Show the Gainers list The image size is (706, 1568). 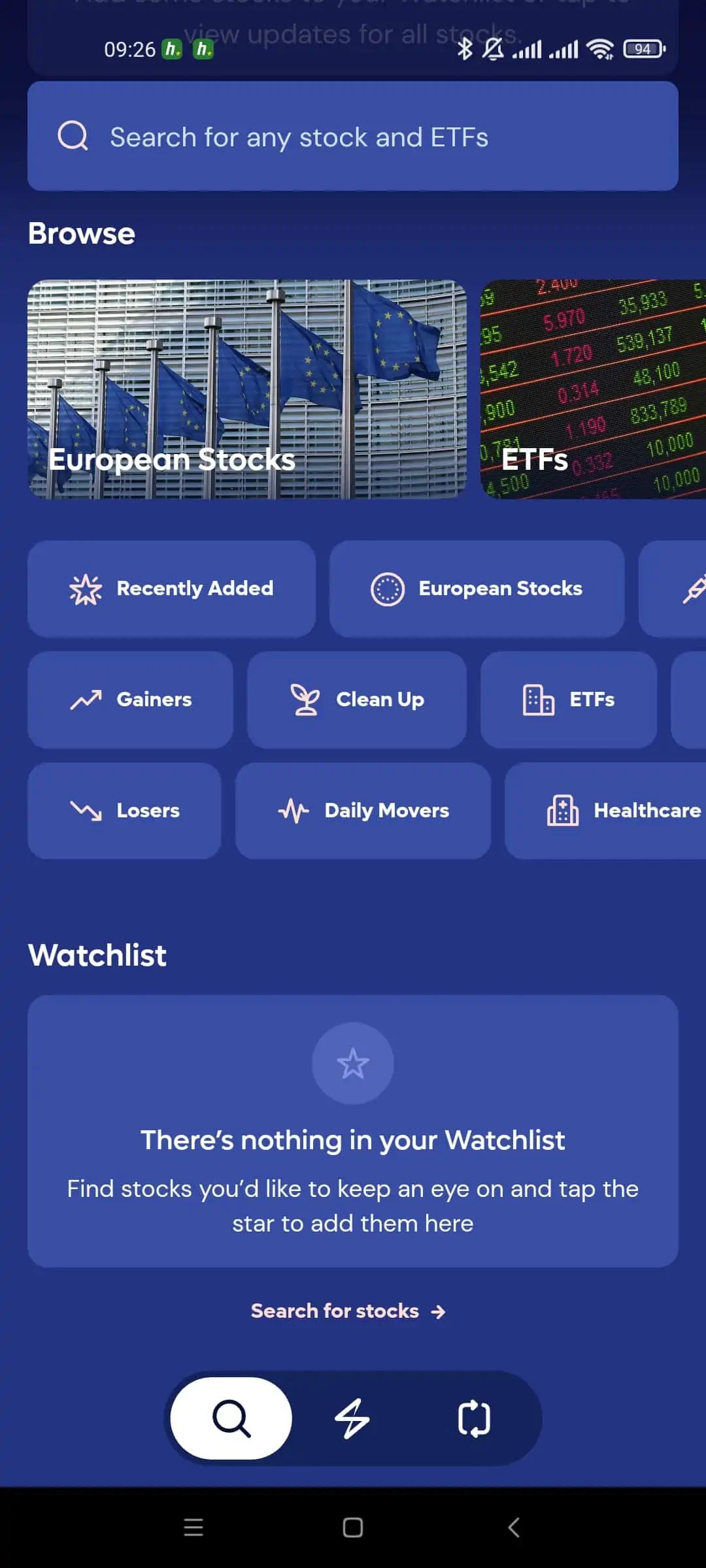point(130,700)
